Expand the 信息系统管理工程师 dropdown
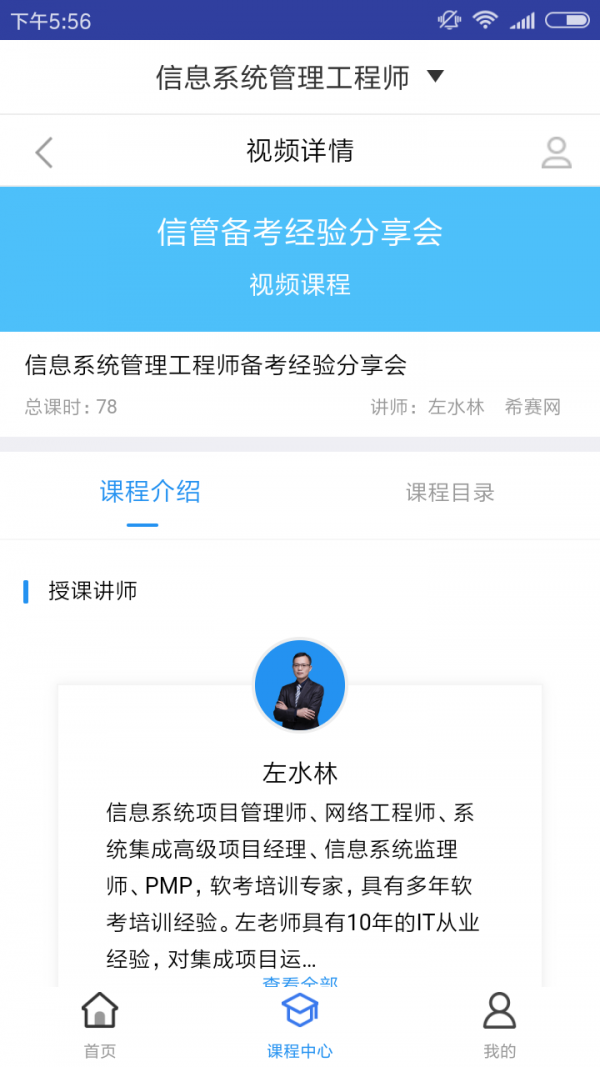Image resolution: width=600 pixels, height=1067 pixels. pos(300,78)
